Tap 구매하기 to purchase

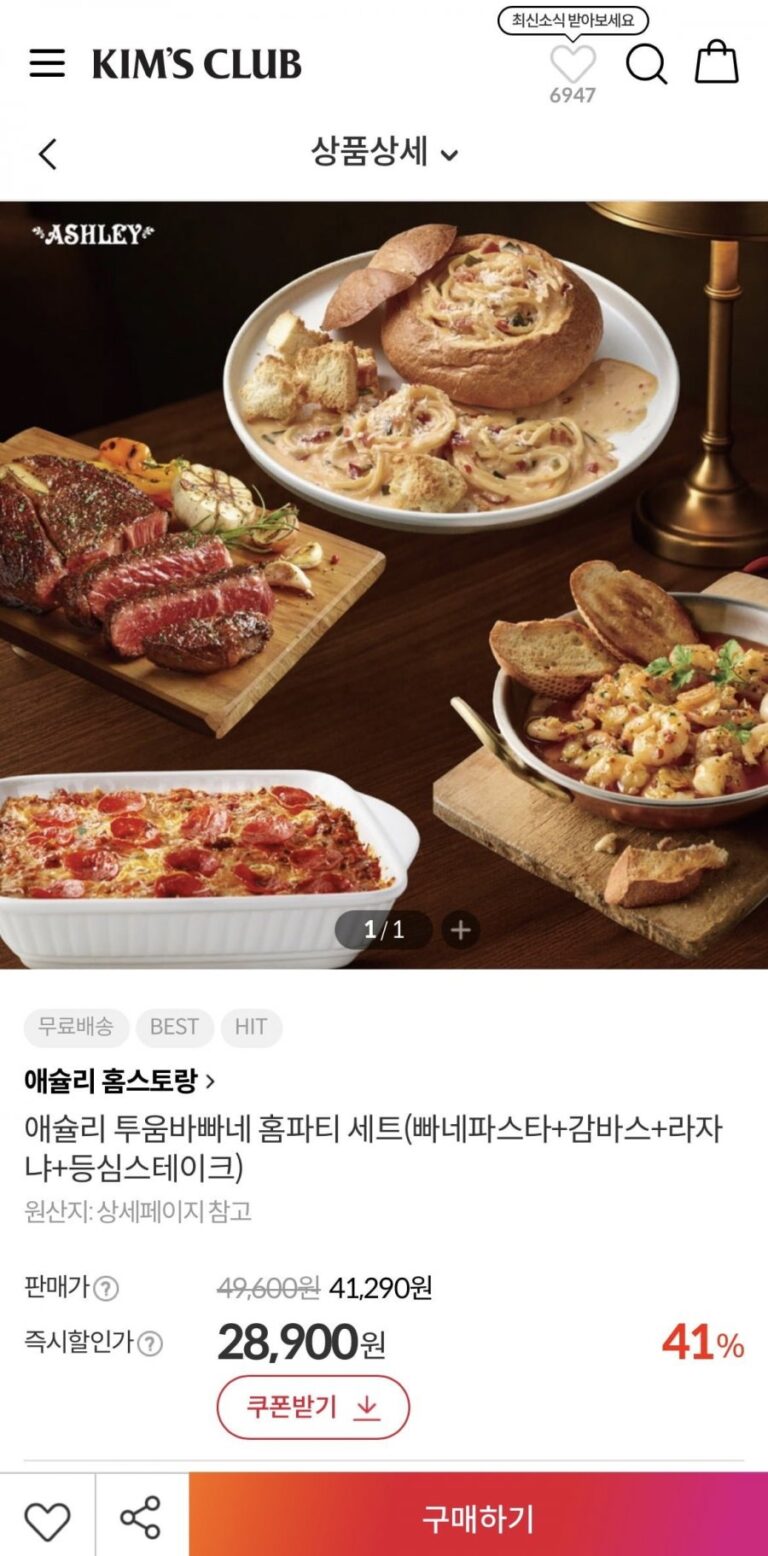[x=478, y=1518]
